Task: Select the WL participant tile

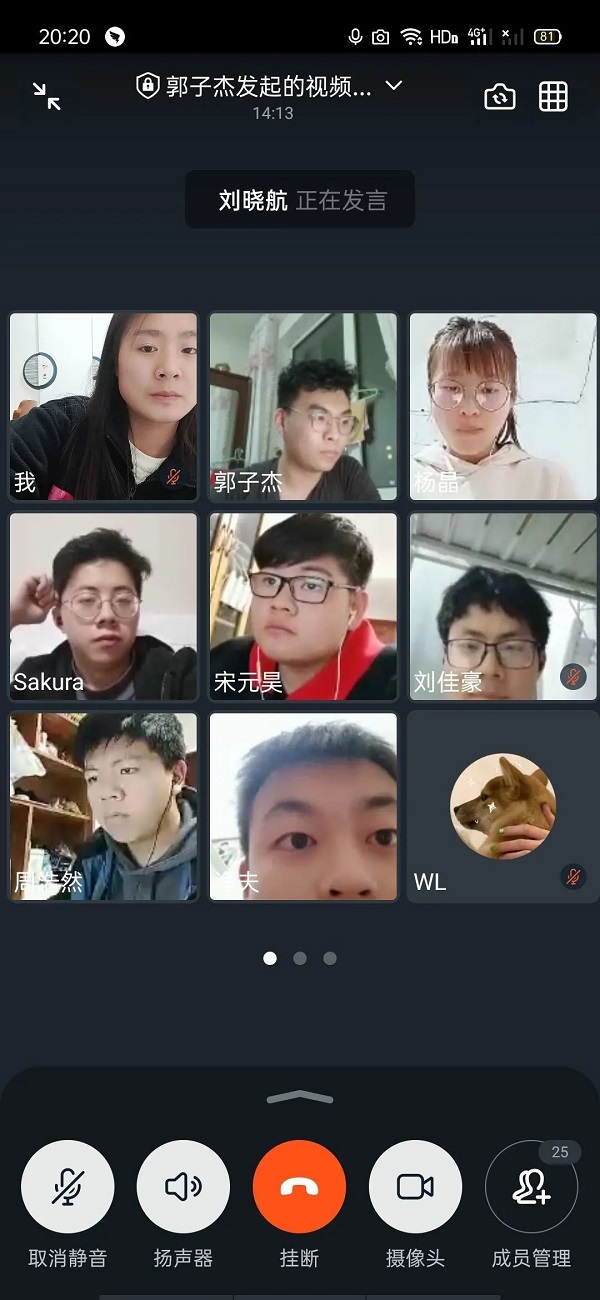Action: (503, 806)
